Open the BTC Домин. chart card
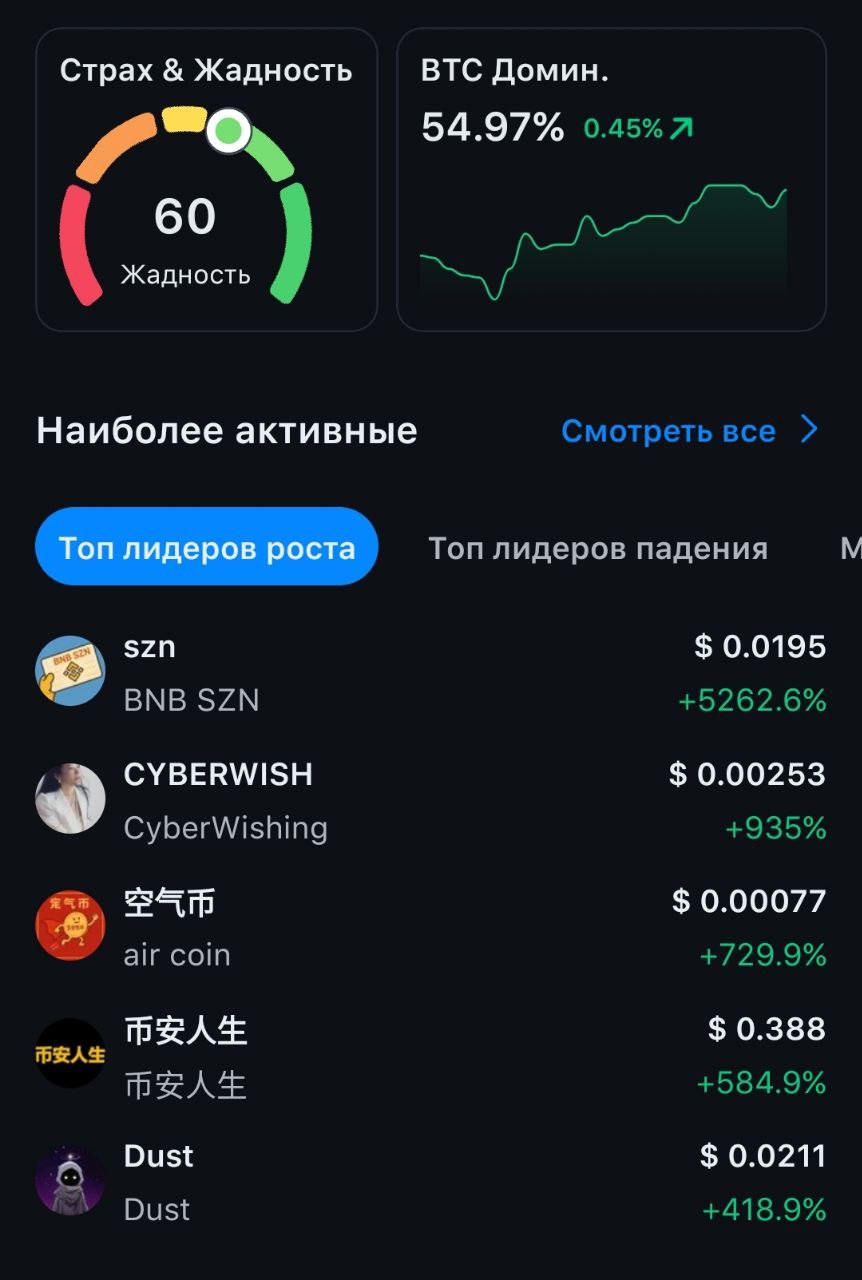 (611, 180)
